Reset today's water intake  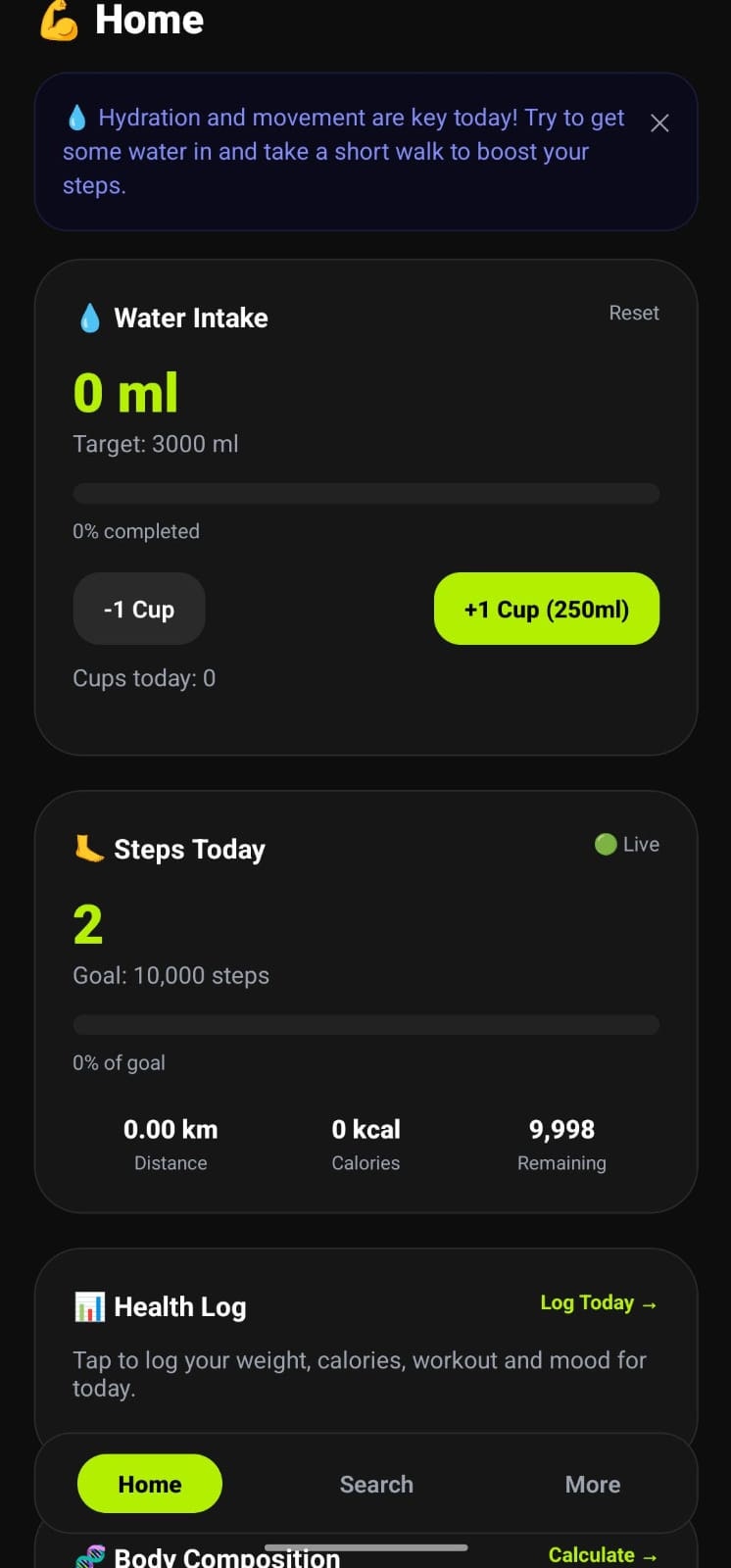point(633,313)
